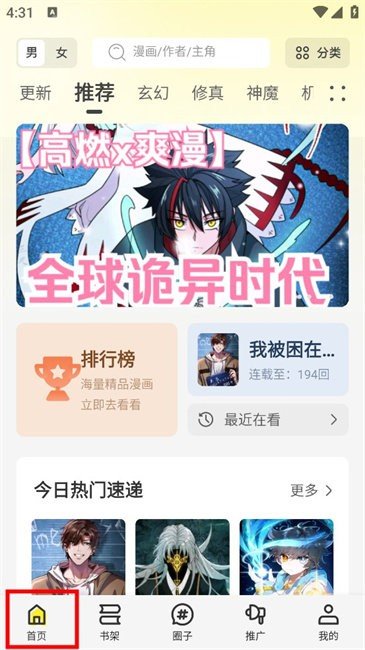Tap the 首页 home tab
Viewport: 365px width, 650px height.
[37, 623]
